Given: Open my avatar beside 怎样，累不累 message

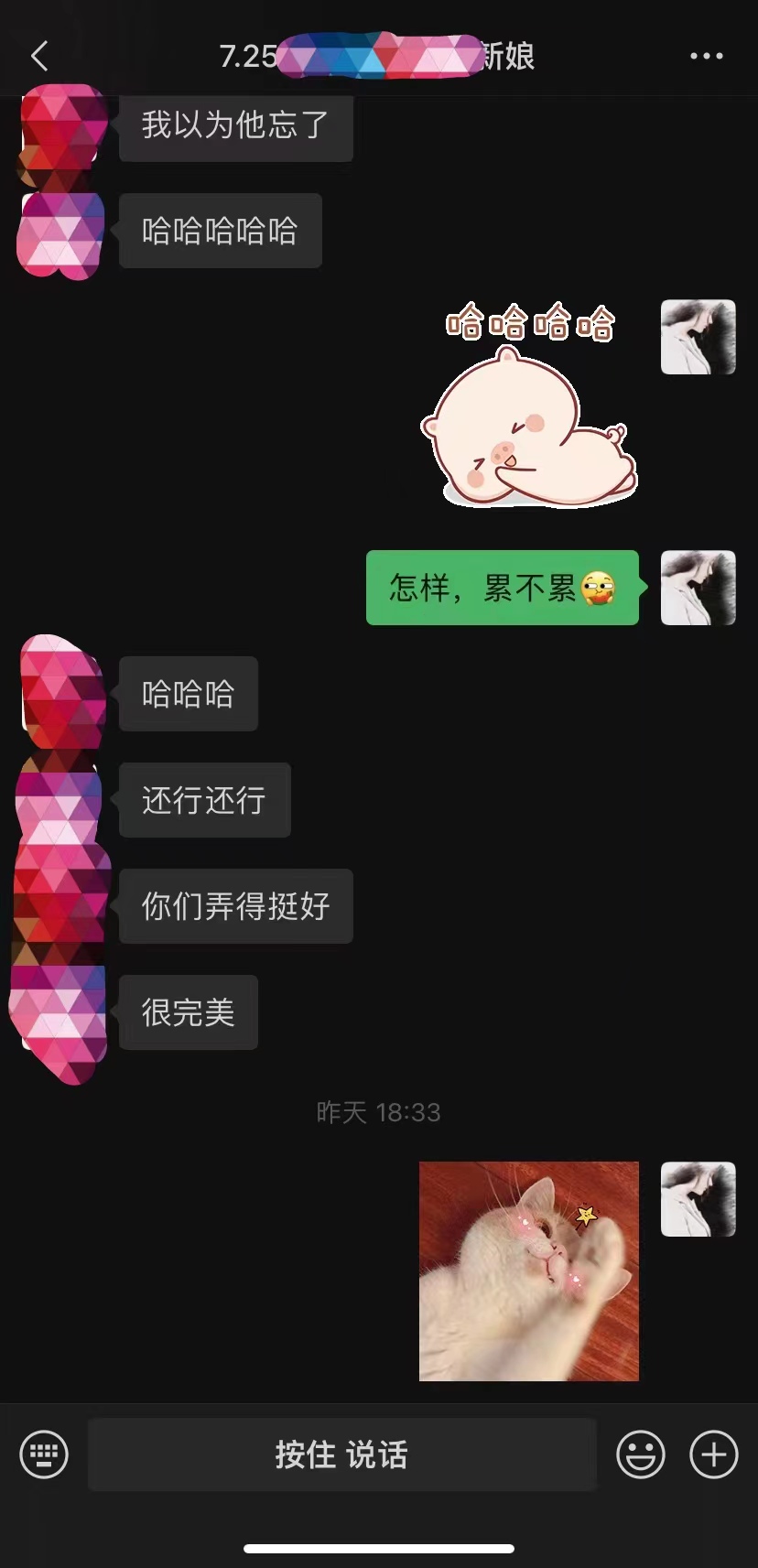Looking at the screenshot, I should 698,588.
